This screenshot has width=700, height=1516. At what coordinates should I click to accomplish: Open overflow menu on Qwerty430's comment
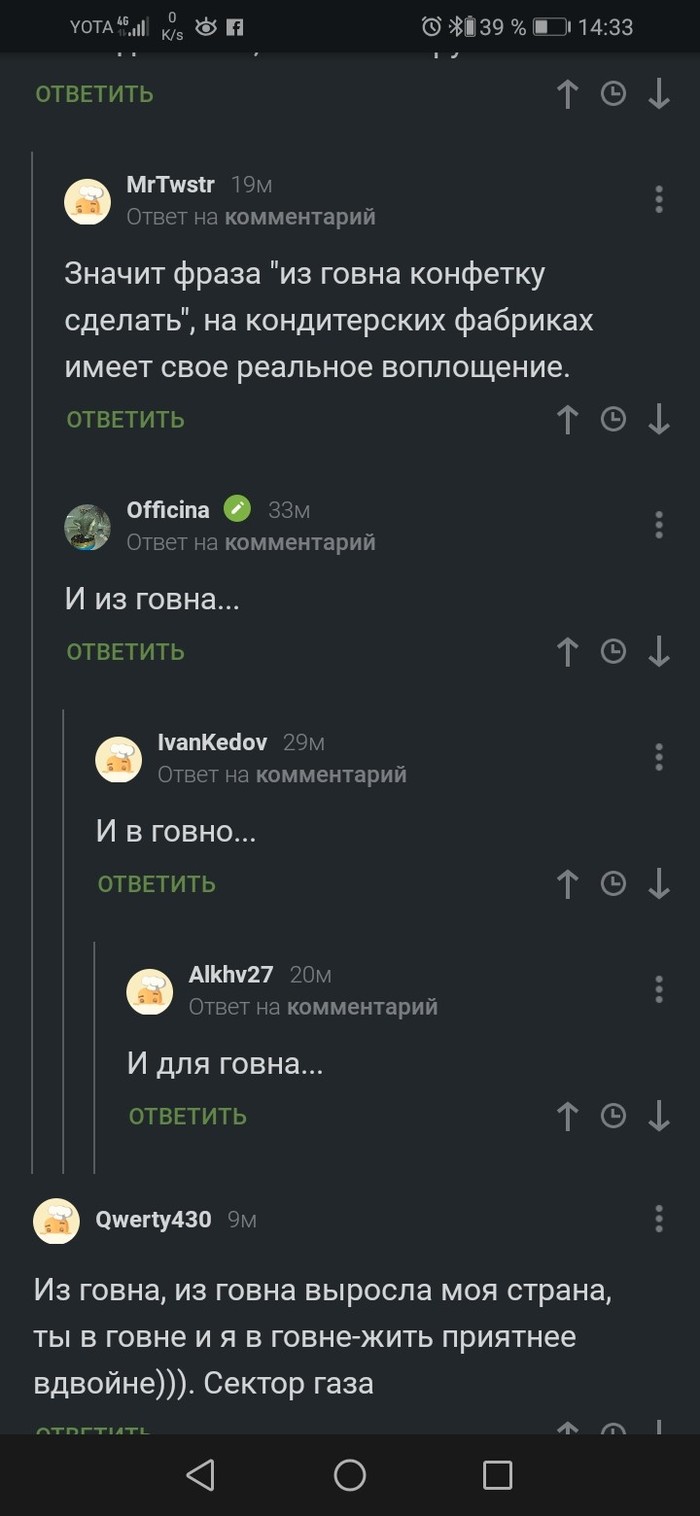(658, 1218)
